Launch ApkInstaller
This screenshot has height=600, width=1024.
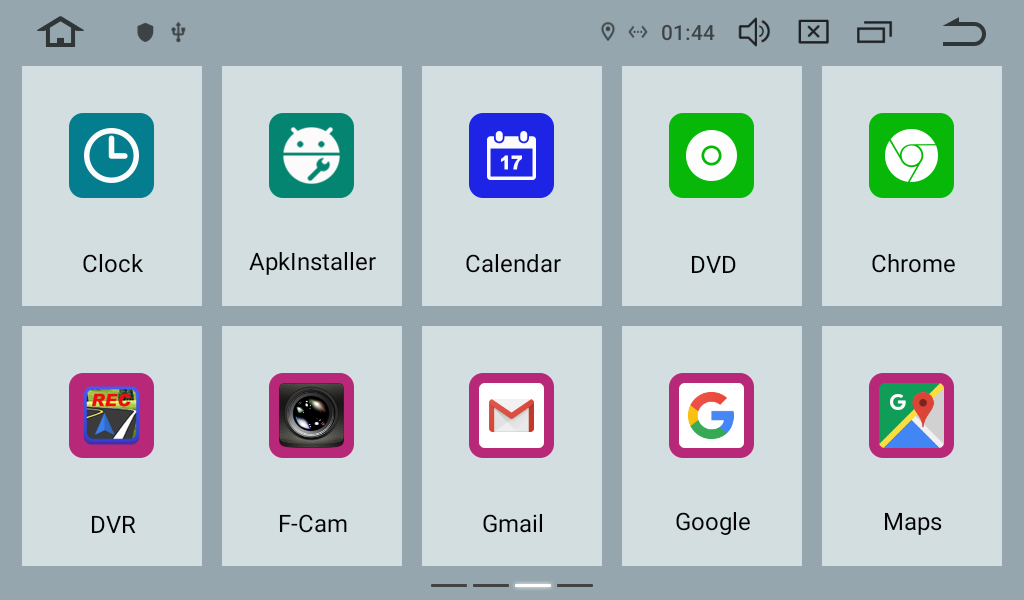311,156
